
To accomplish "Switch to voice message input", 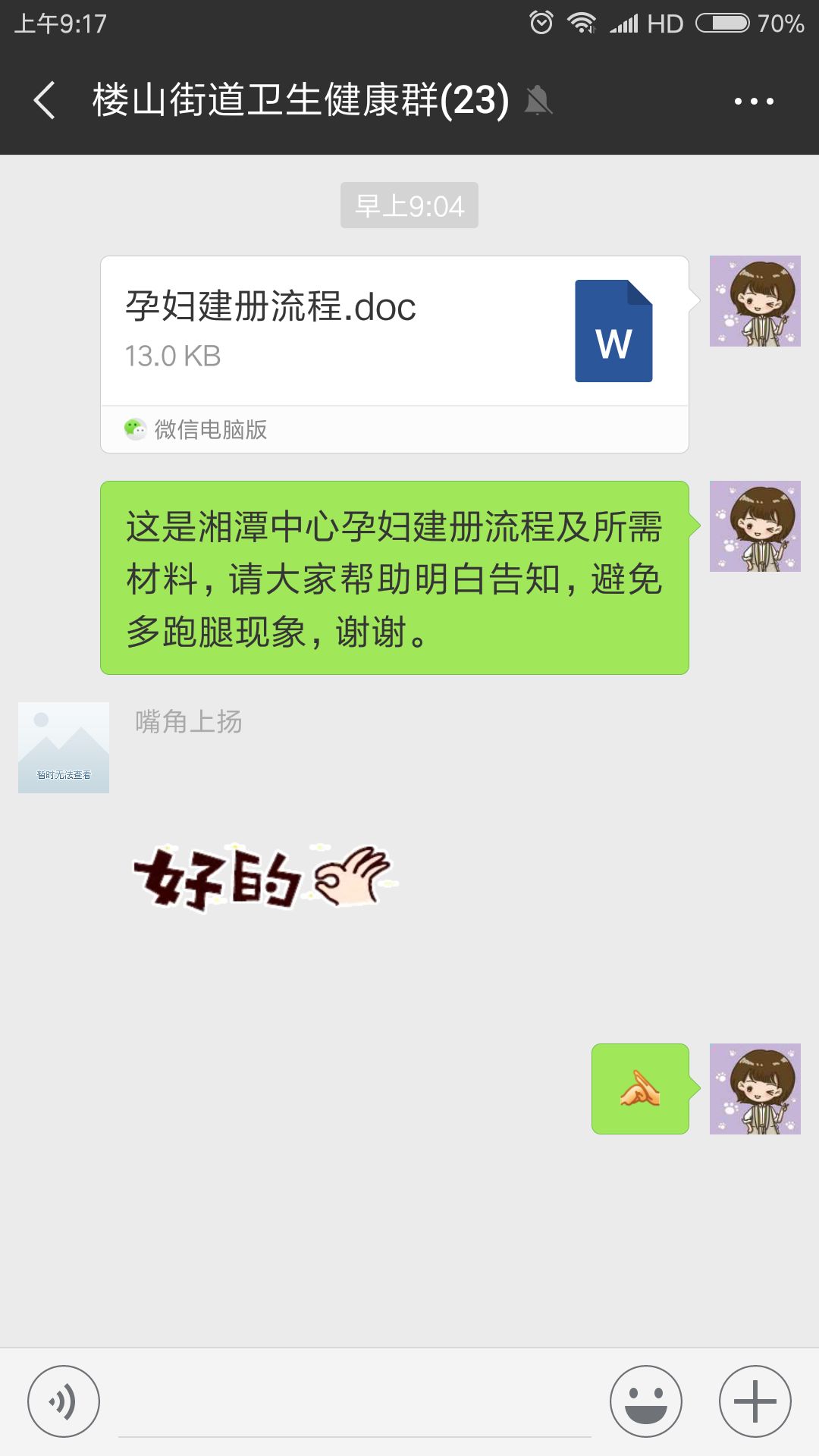I will pyautogui.click(x=64, y=1401).
